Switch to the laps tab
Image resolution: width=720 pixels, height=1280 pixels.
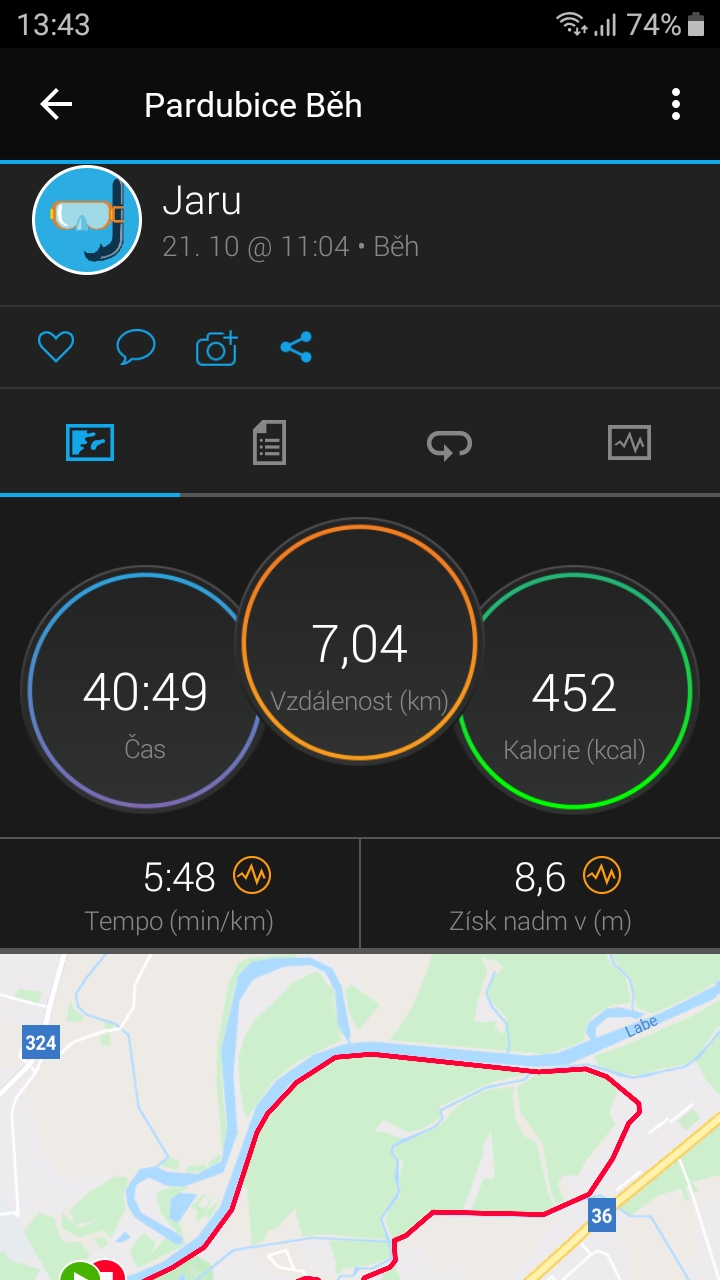tap(449, 443)
